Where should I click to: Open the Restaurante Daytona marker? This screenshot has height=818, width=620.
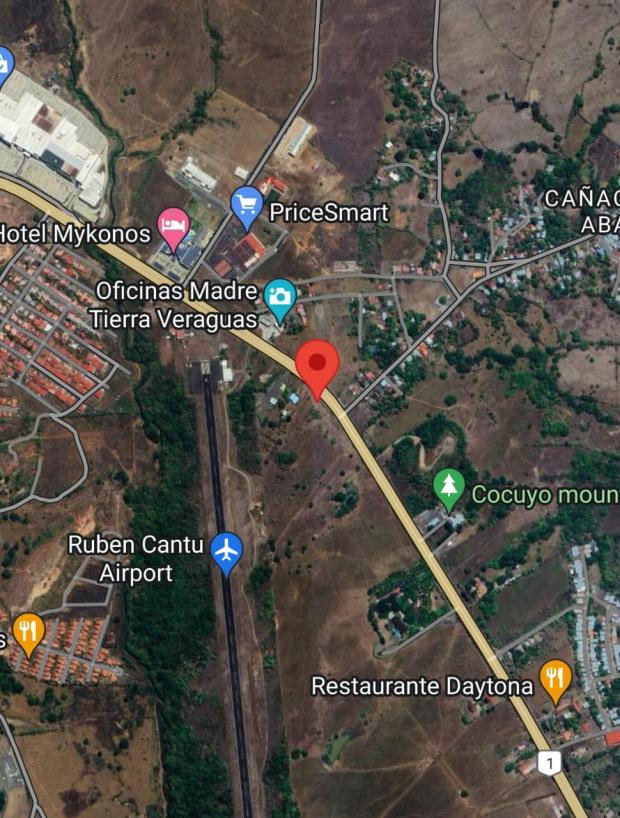(x=555, y=679)
